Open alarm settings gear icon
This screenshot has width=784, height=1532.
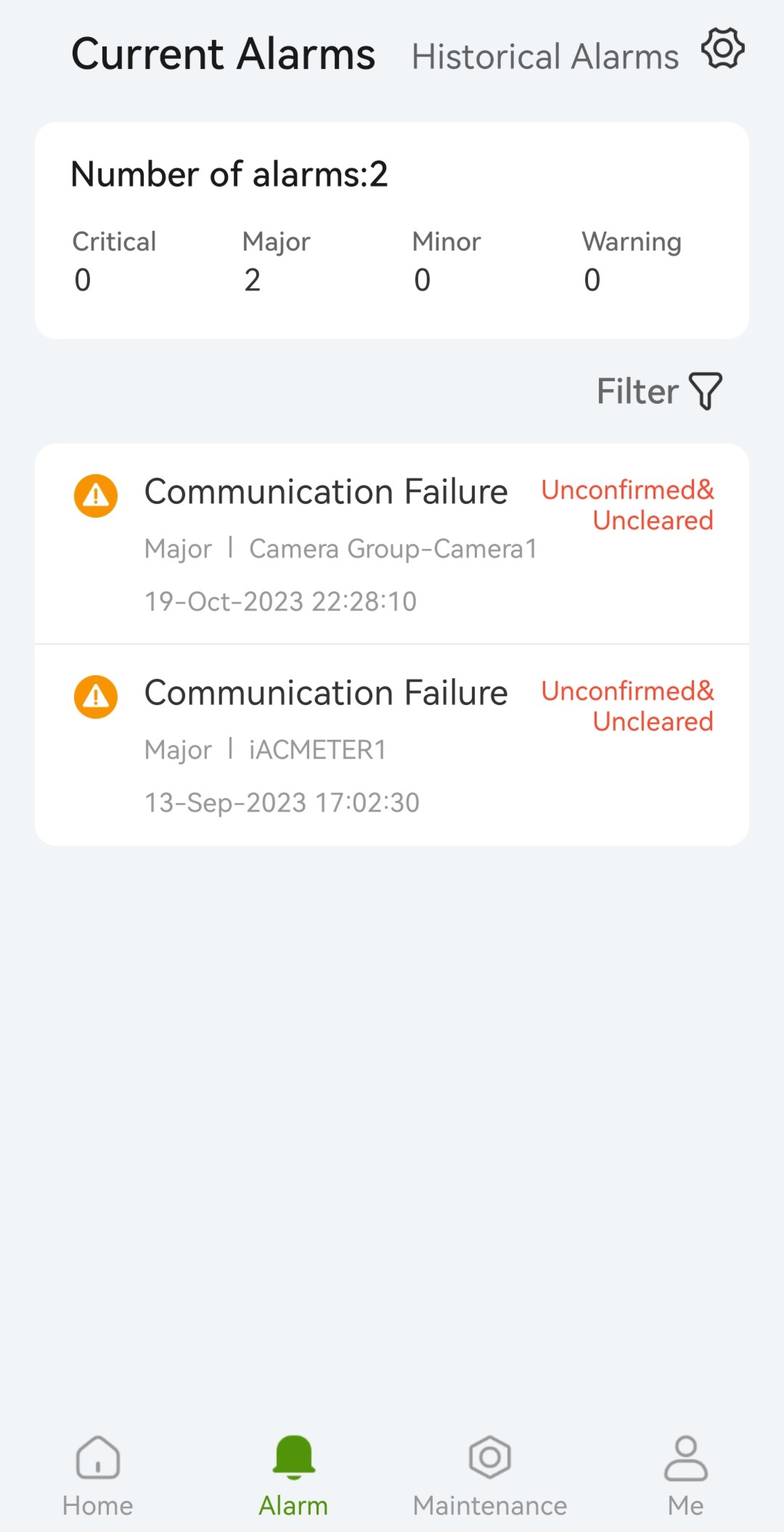click(x=722, y=49)
